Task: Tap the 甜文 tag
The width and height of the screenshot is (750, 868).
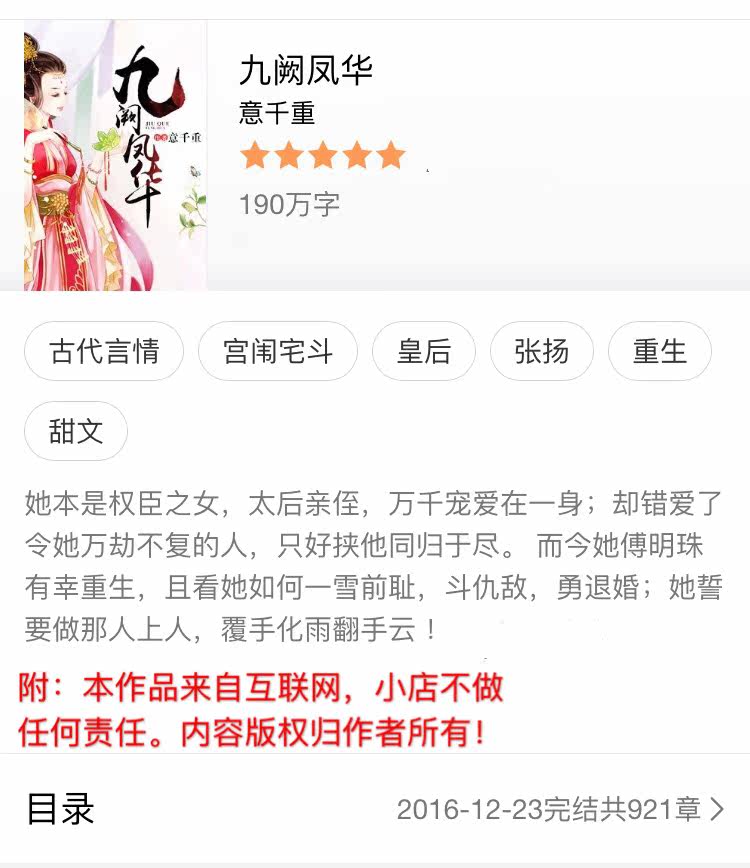Action: 76,431
